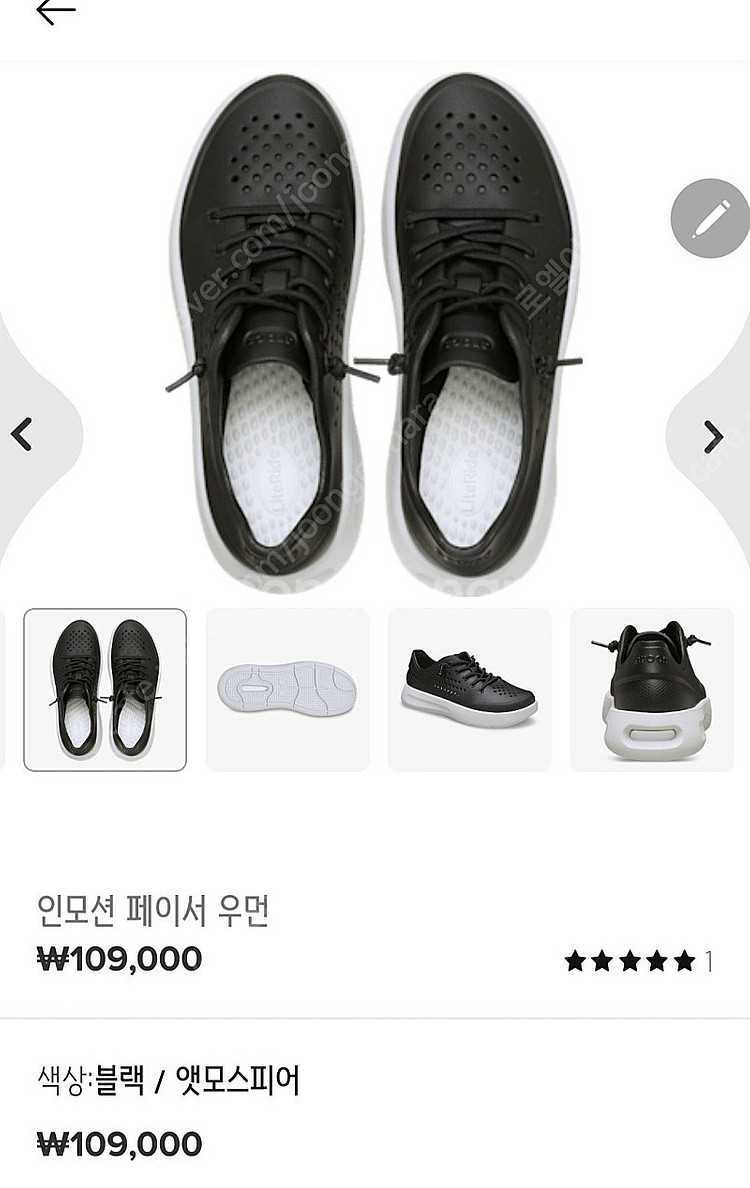750x1188 pixels.
Task: Select the side-view shoe thumbnail
Action: pyautogui.click(x=470, y=690)
